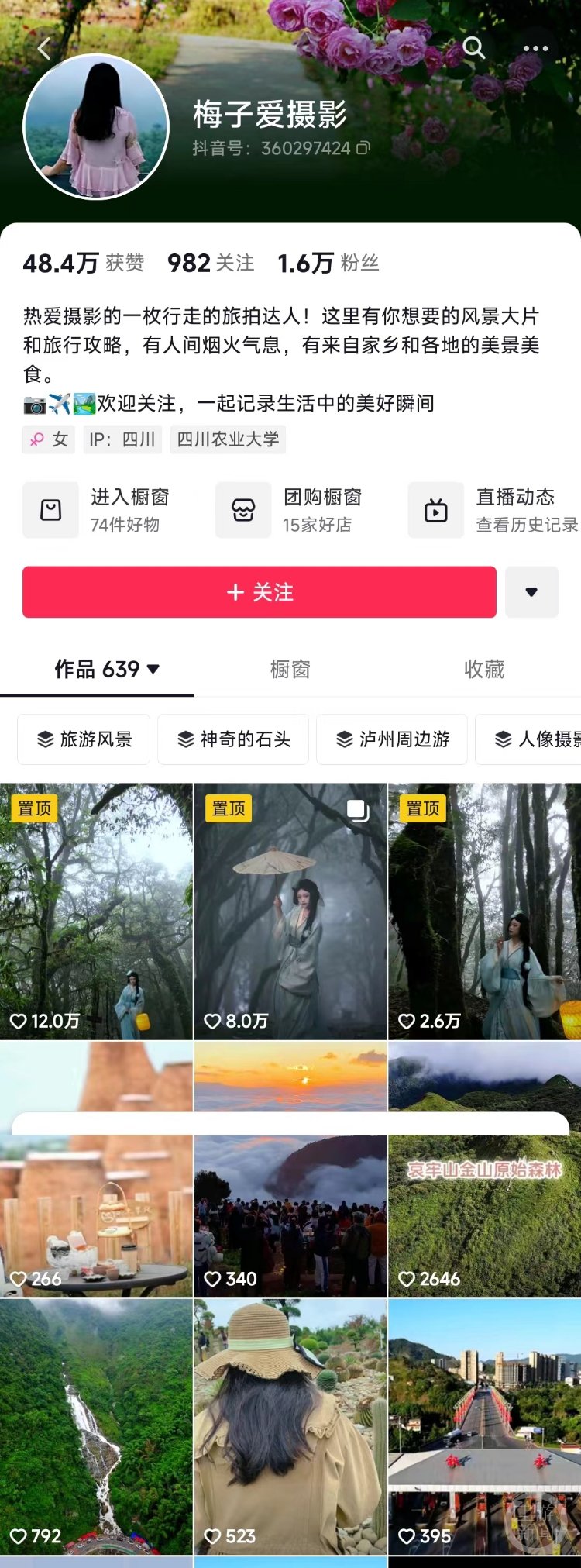Copy the Douyin ID number
The width and height of the screenshot is (581, 1568).
pos(363,148)
